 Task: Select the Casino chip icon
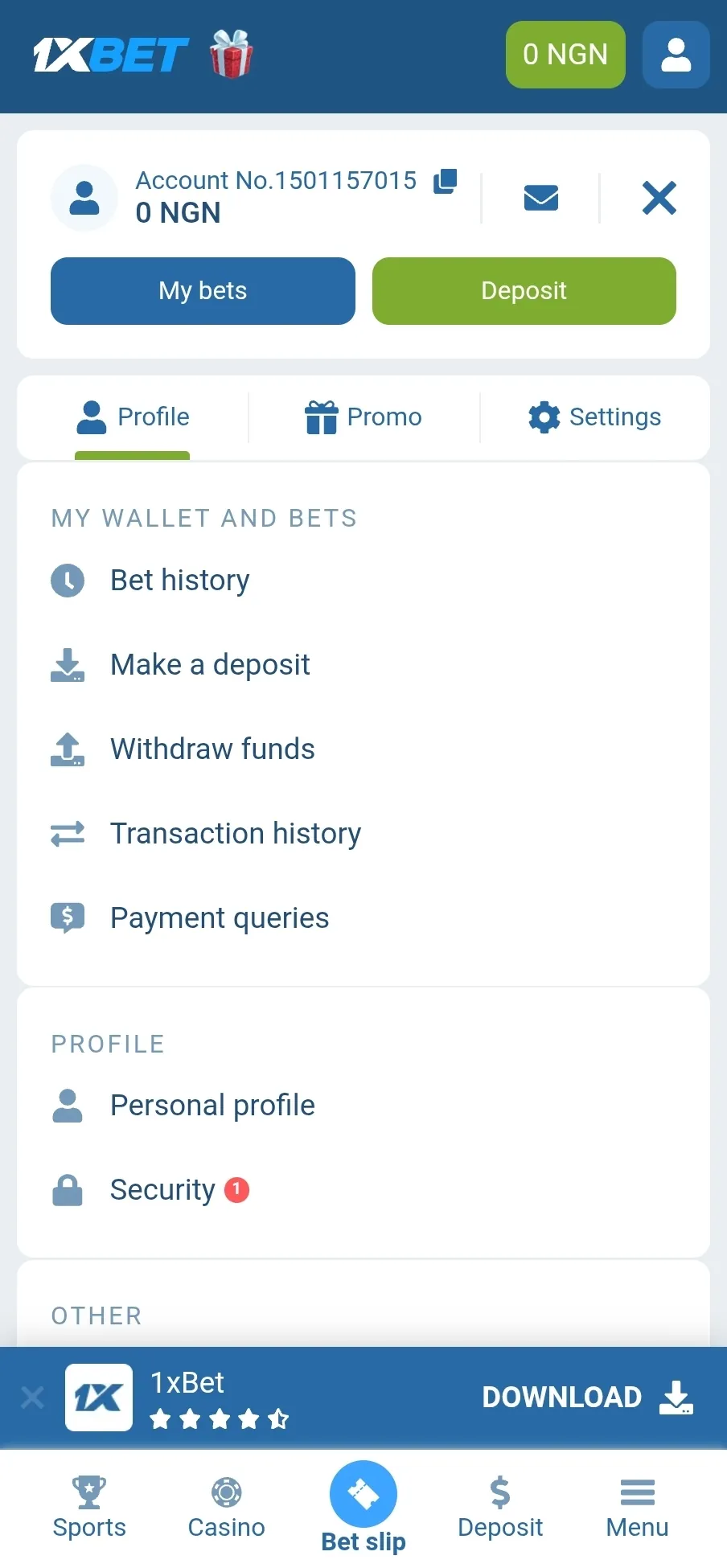coord(226,1493)
